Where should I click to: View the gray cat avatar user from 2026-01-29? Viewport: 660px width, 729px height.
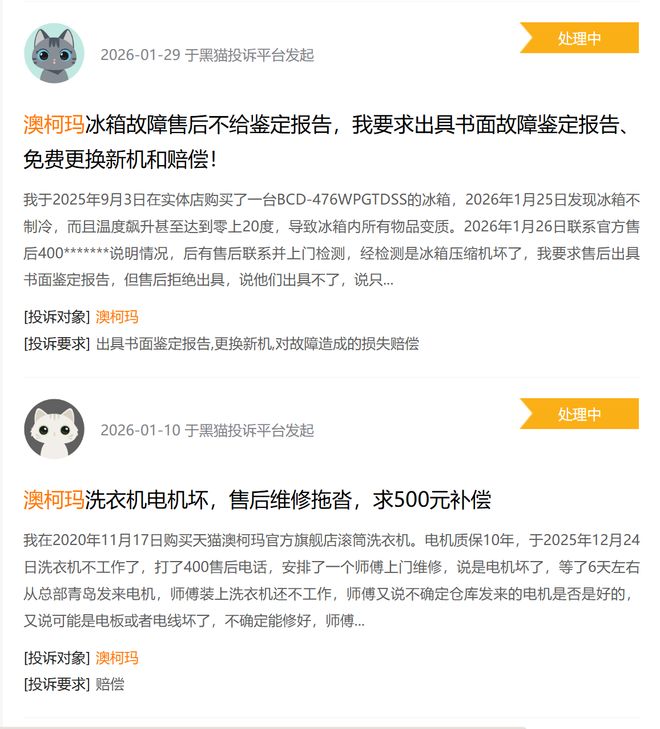[54, 53]
